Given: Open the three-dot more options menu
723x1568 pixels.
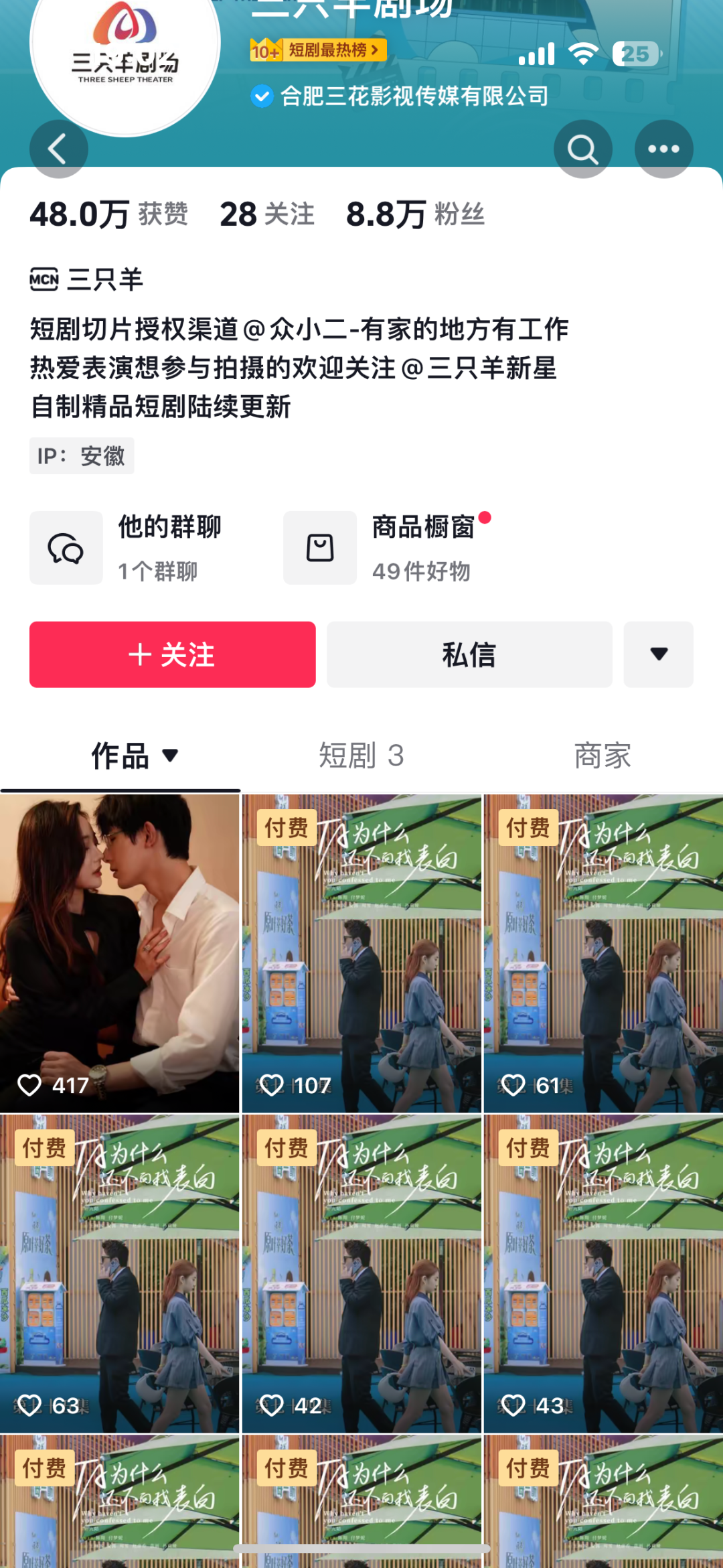Looking at the screenshot, I should [663, 149].
